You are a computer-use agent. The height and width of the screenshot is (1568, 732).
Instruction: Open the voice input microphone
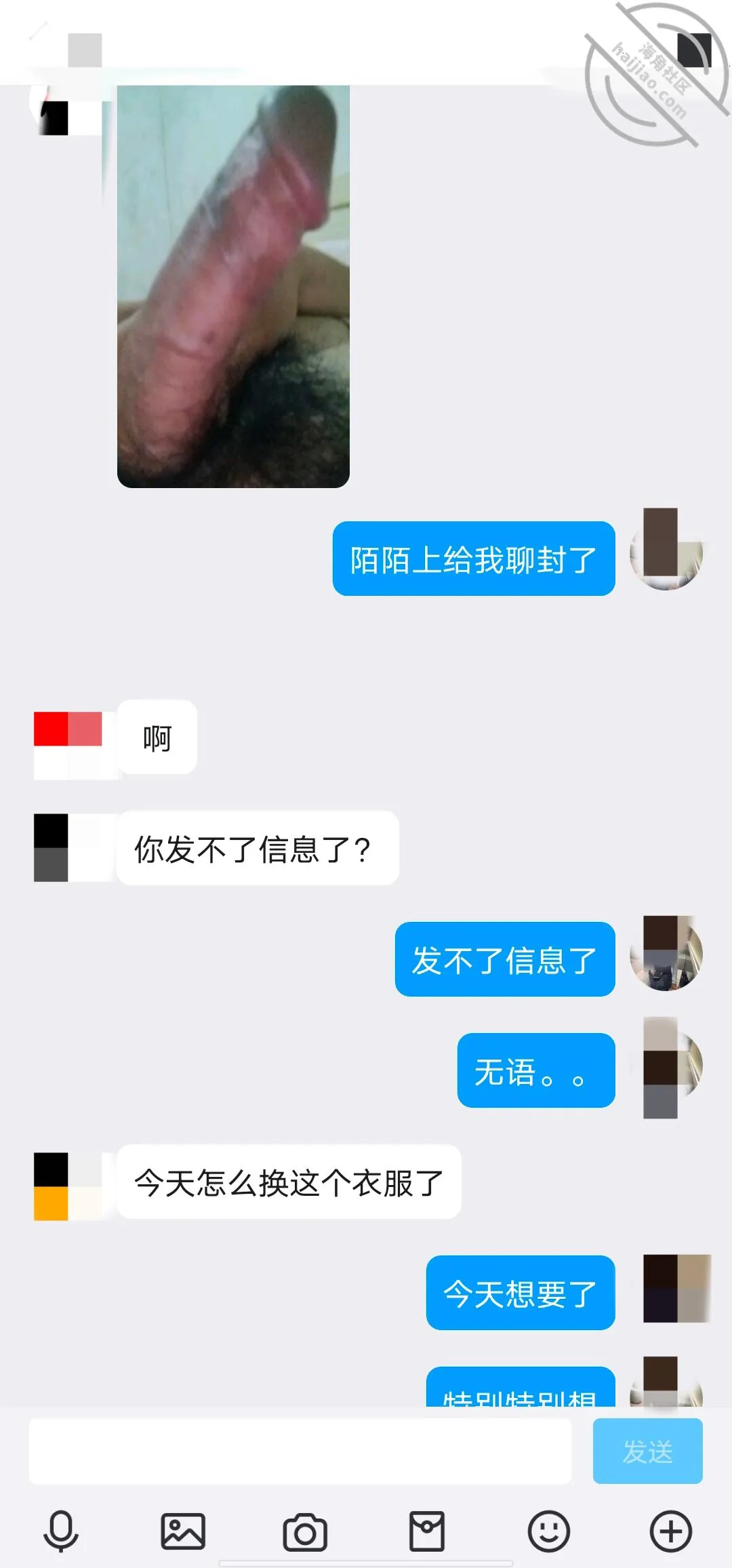(x=61, y=1531)
